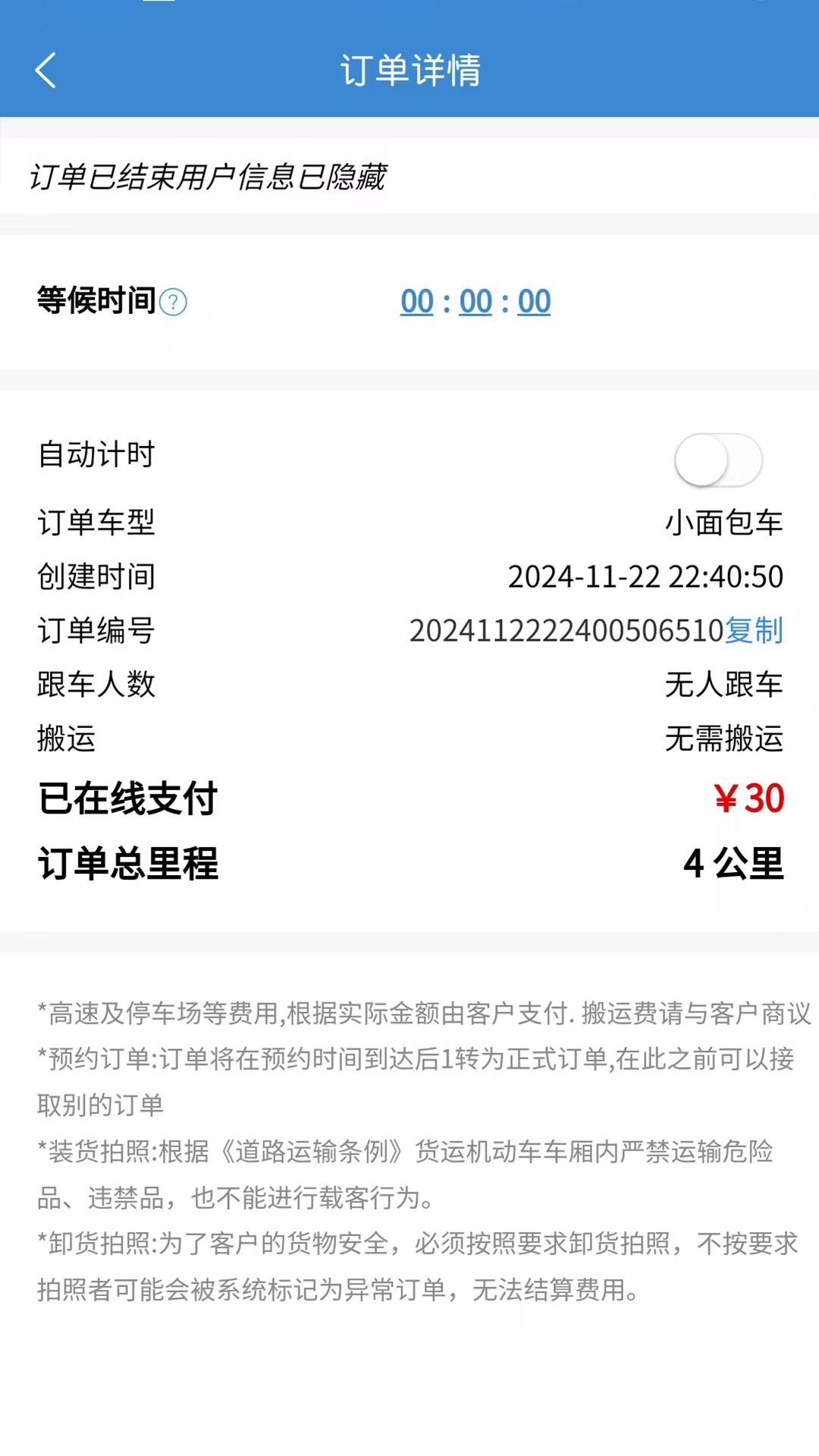This screenshot has height=1456, width=819.
Task: Tap the underlined 00:00:00 waiting timer
Action: (x=475, y=302)
